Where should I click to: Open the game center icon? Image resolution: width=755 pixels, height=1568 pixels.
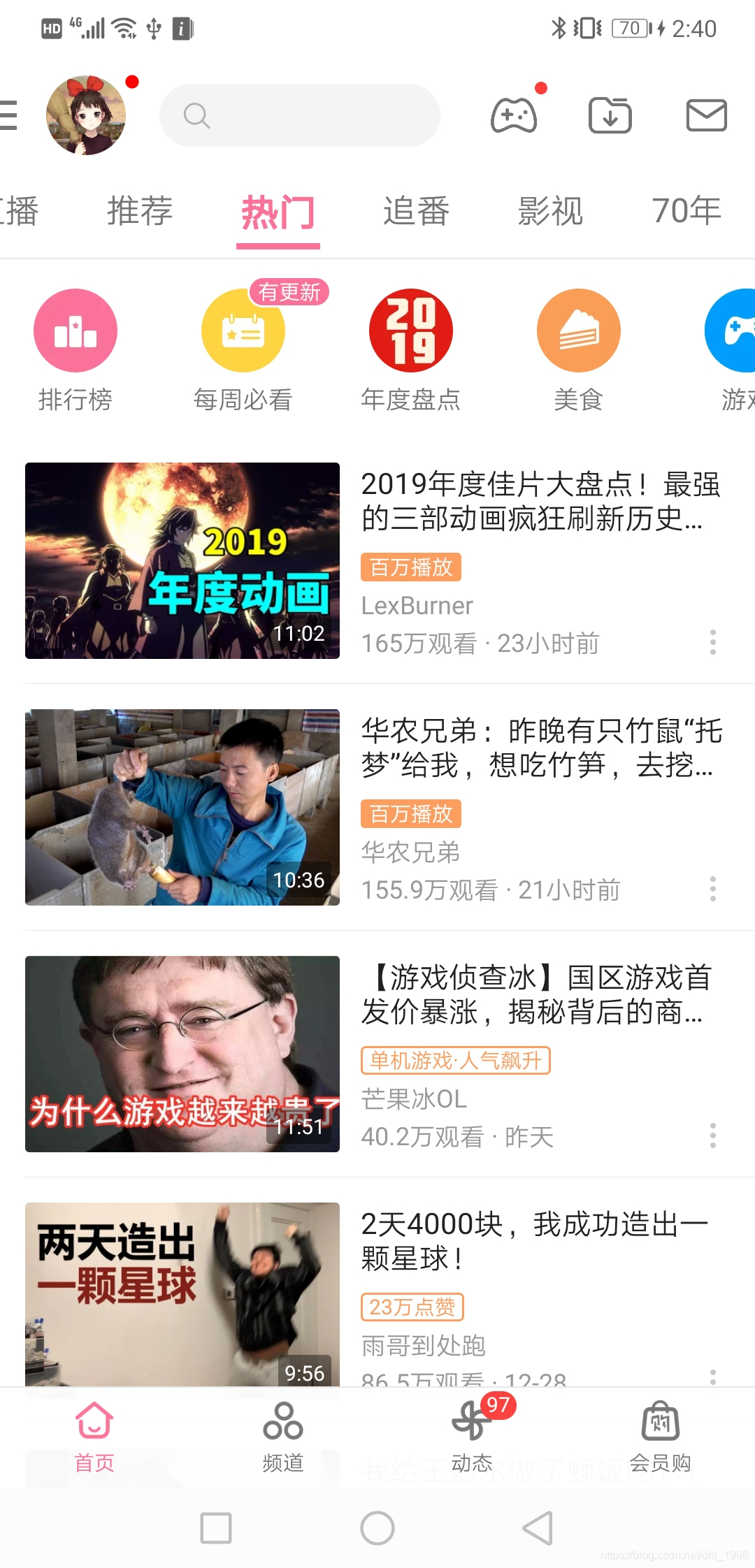coord(514,115)
